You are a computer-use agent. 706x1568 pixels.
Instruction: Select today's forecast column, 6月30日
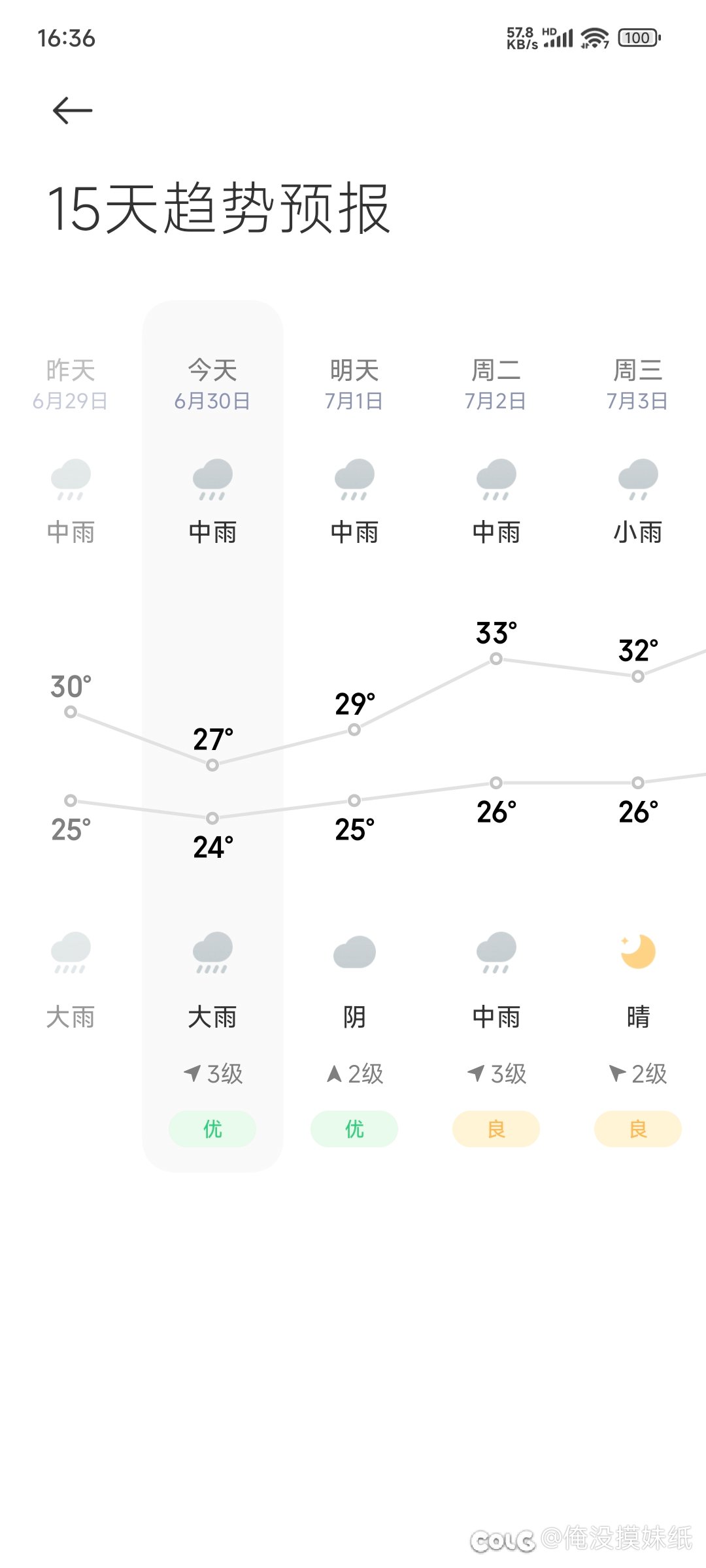click(212, 736)
